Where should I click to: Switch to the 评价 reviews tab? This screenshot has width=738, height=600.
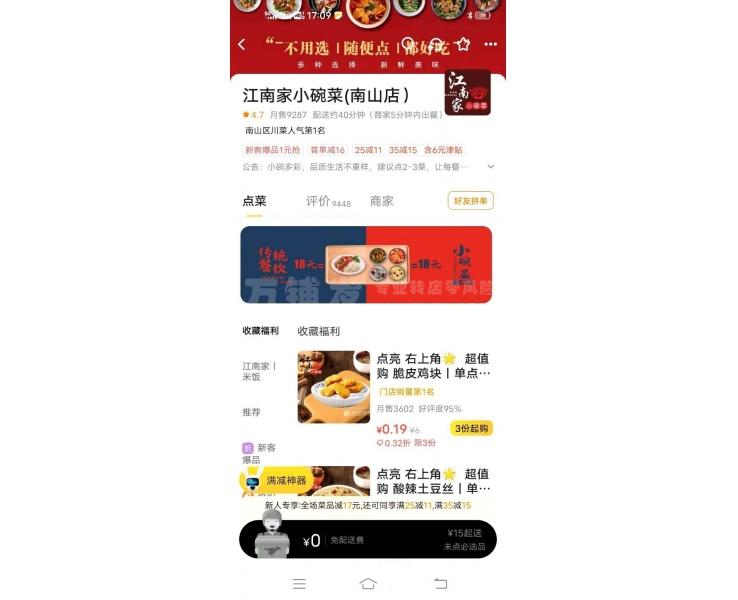[327, 201]
